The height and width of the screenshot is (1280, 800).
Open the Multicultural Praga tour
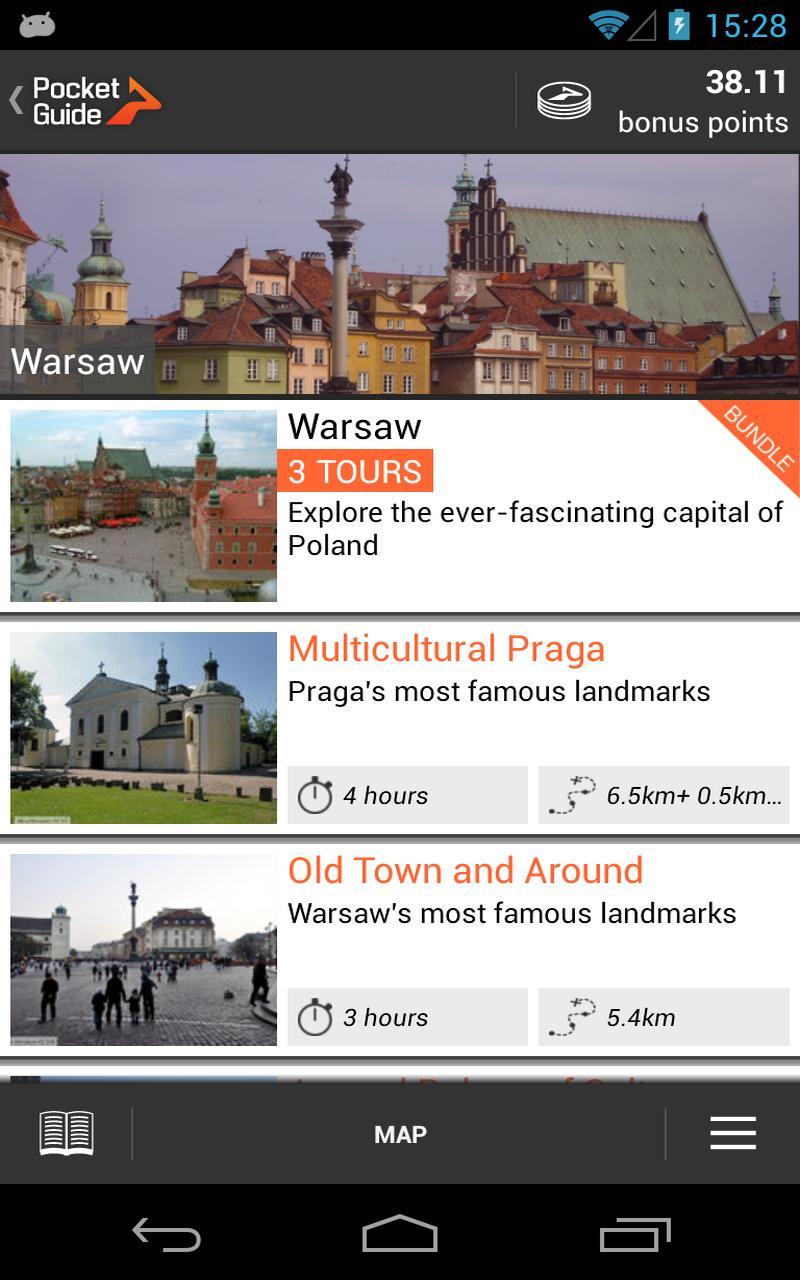coord(446,648)
